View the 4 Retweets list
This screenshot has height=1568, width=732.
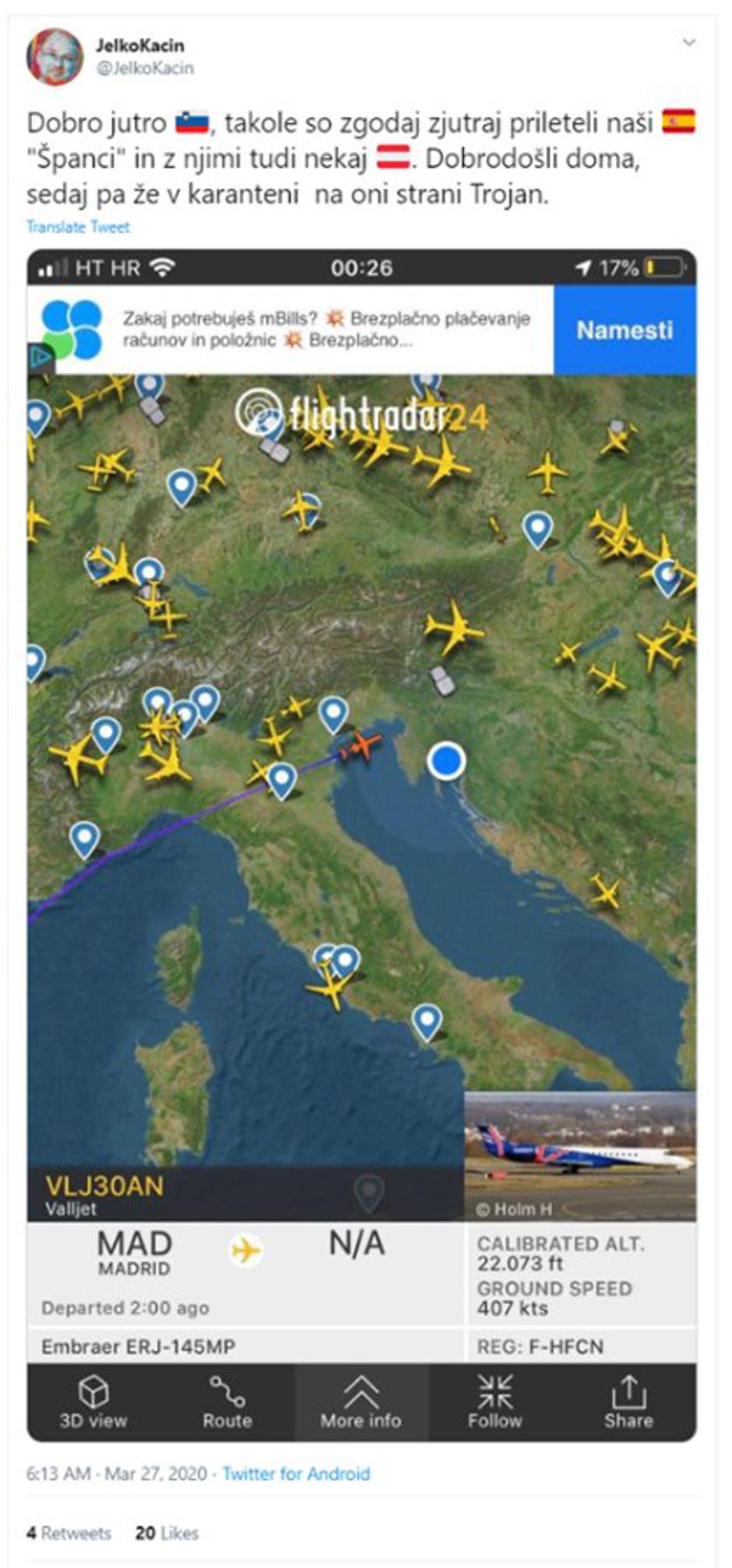[x=69, y=1532]
